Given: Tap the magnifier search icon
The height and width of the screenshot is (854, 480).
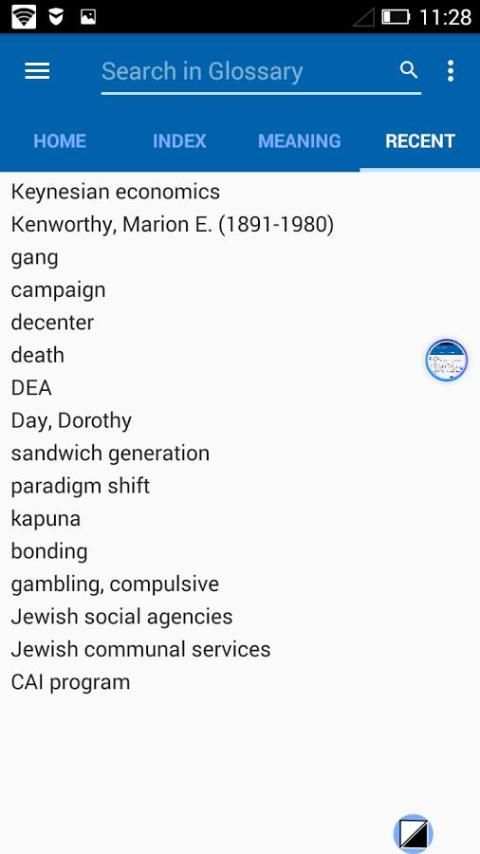Looking at the screenshot, I should coord(409,70).
